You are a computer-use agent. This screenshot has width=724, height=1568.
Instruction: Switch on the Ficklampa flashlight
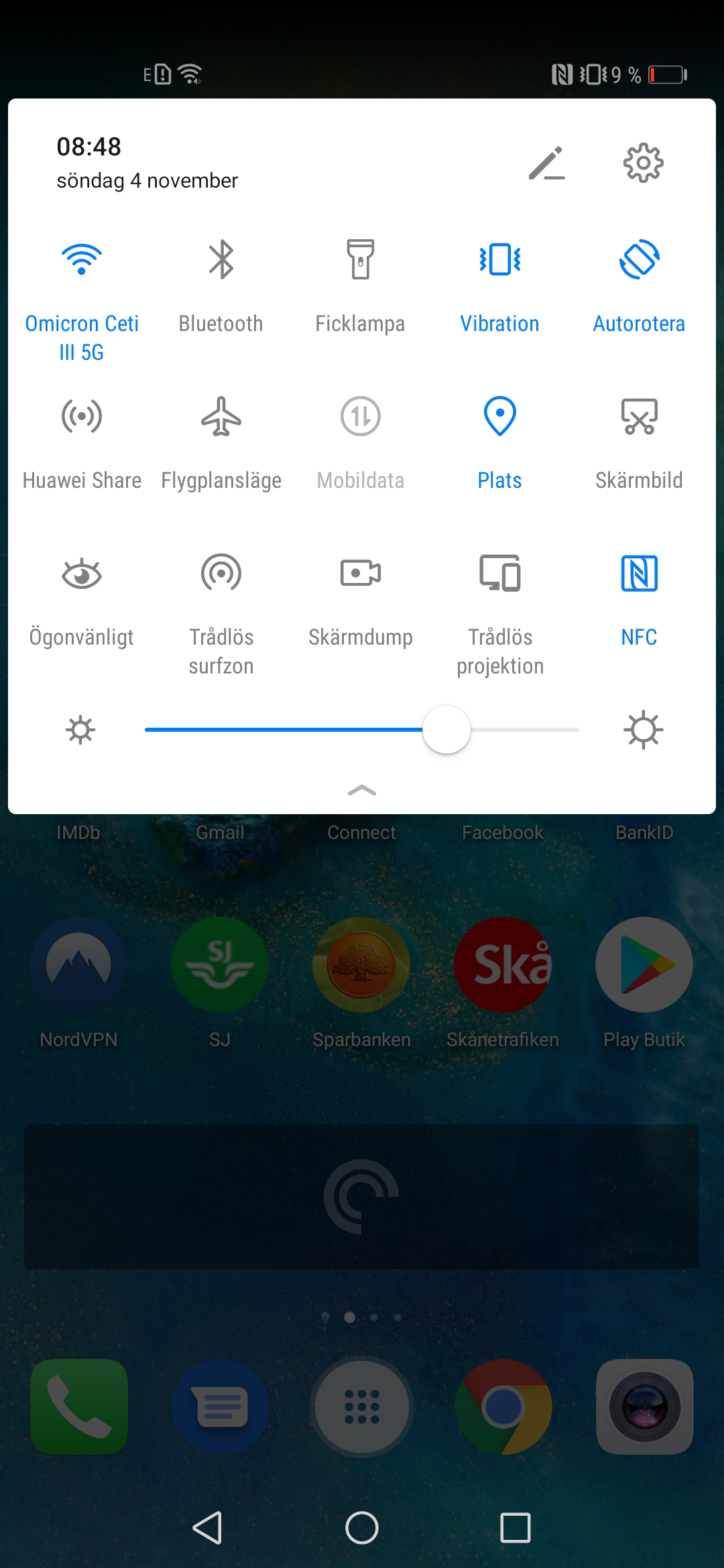coord(361,260)
